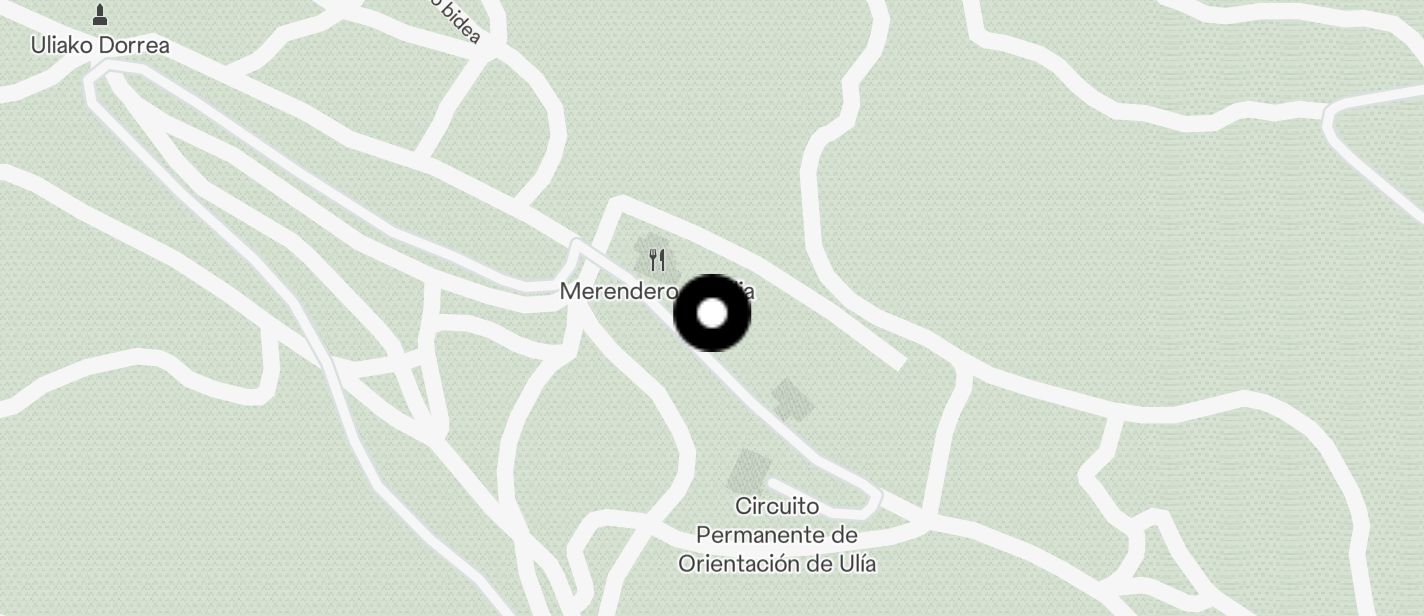
Task: Open the Merendero restaurant marker on the map
Action: click(657, 262)
